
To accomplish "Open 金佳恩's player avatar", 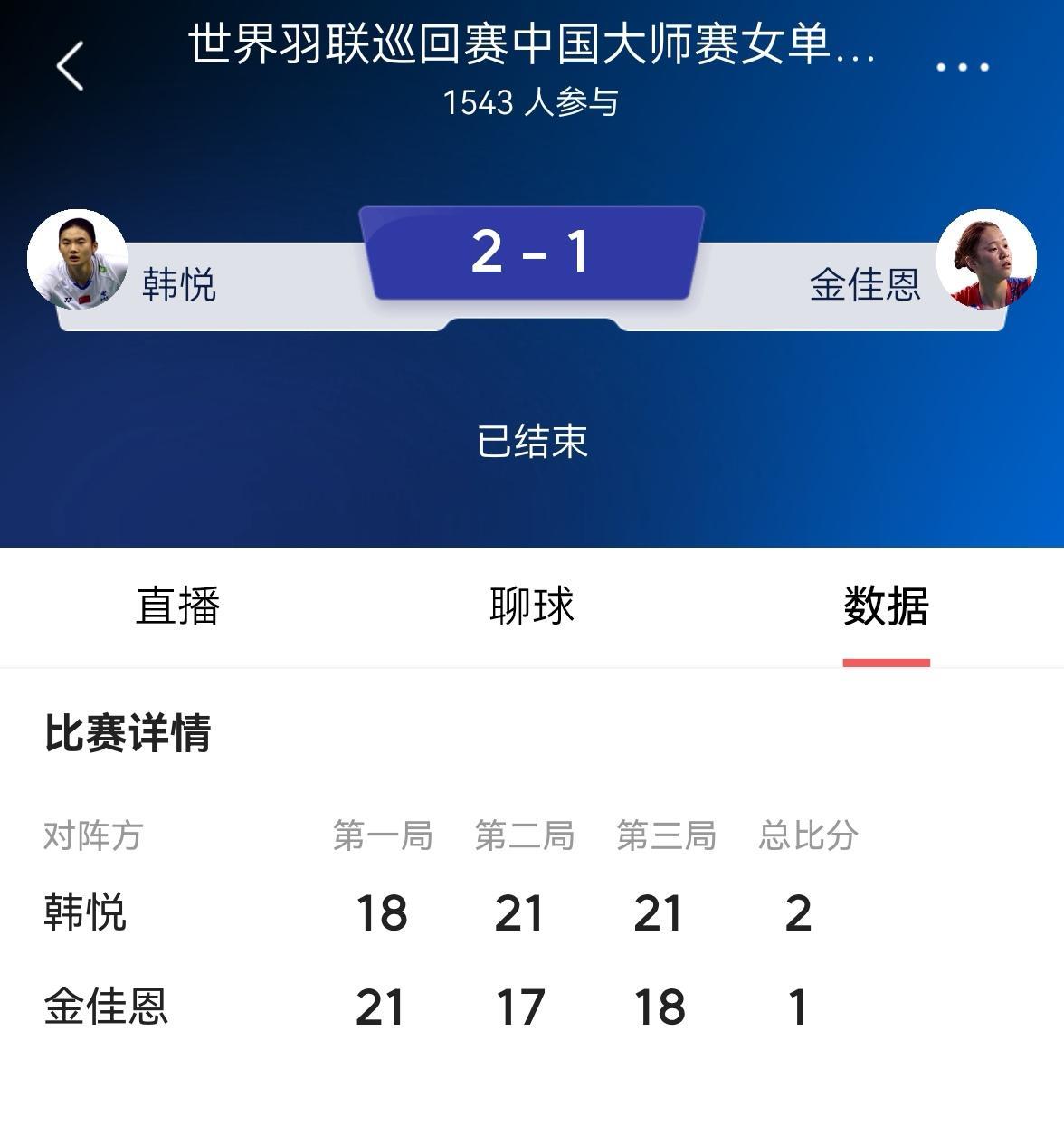I will coord(986,260).
